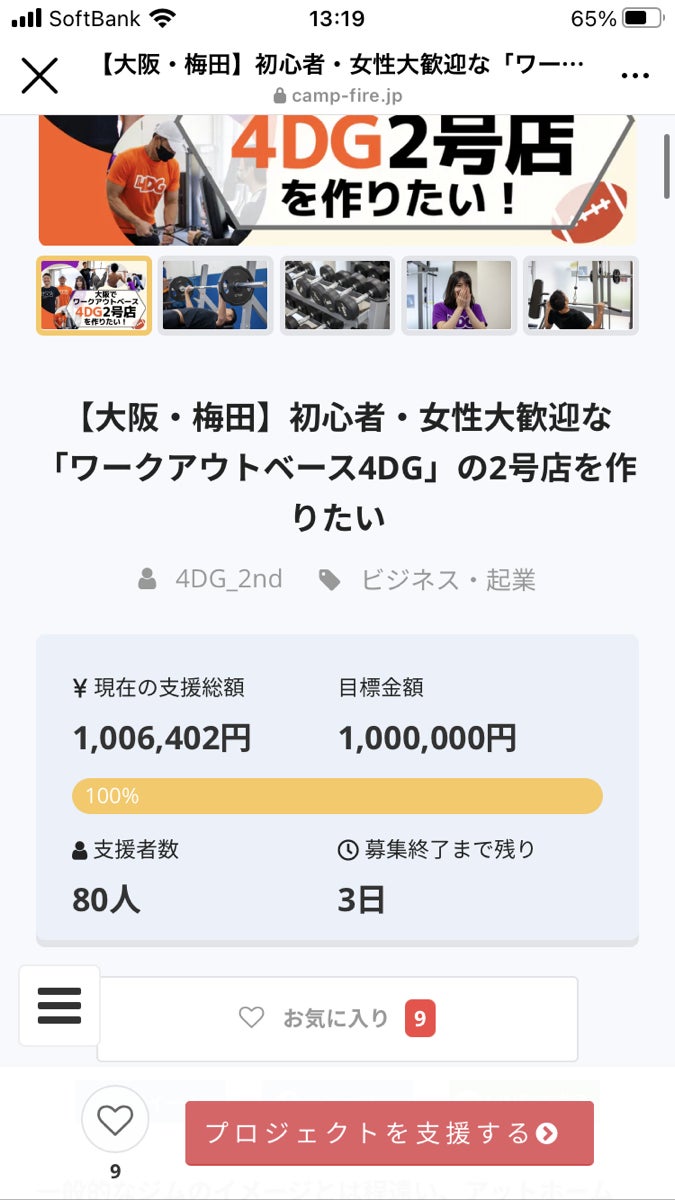Viewport: 675px width, 1200px height.
Task: Show the dumbbell rack thumbnail image
Action: tap(337, 295)
